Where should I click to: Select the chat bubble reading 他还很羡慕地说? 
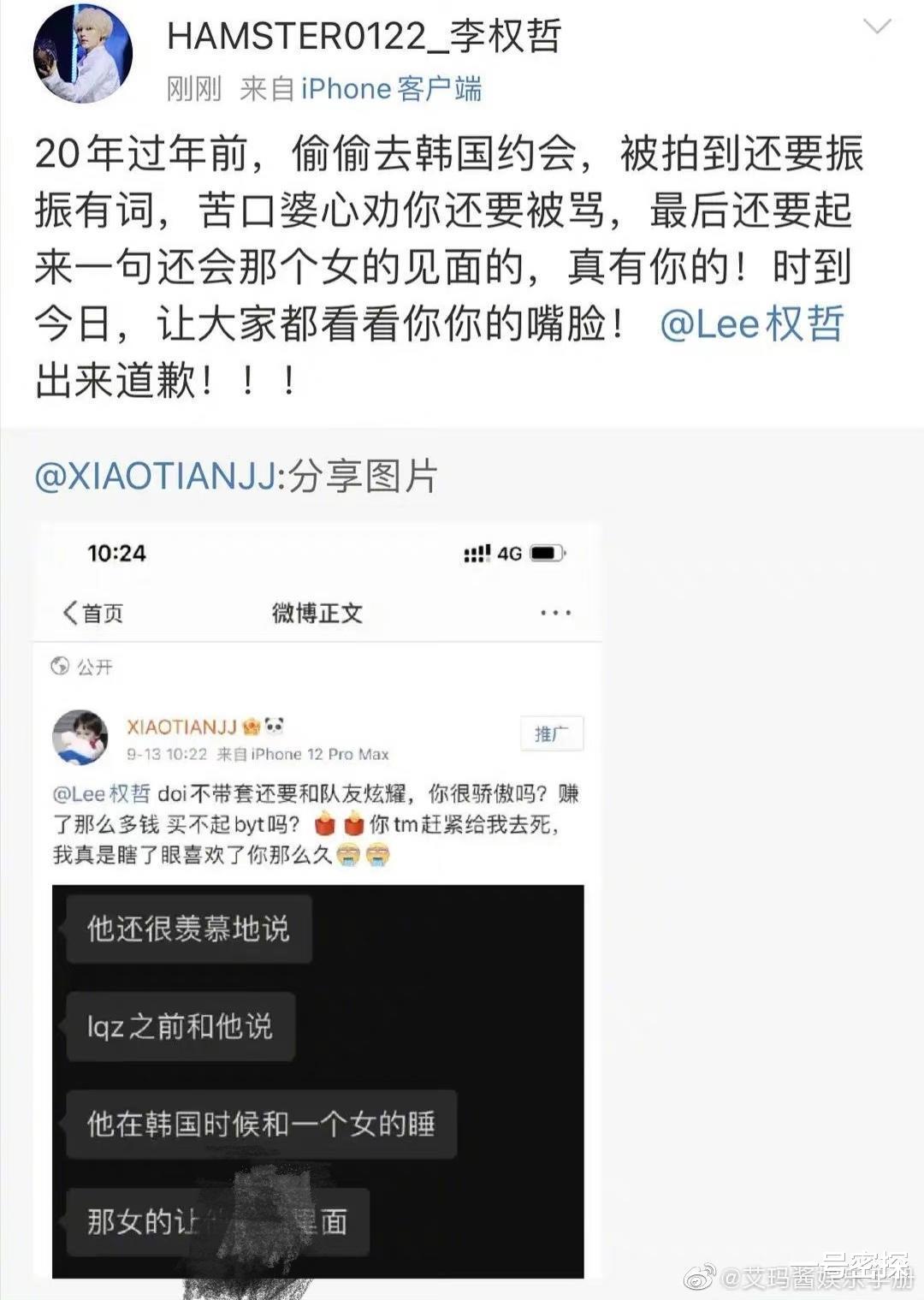(x=187, y=927)
